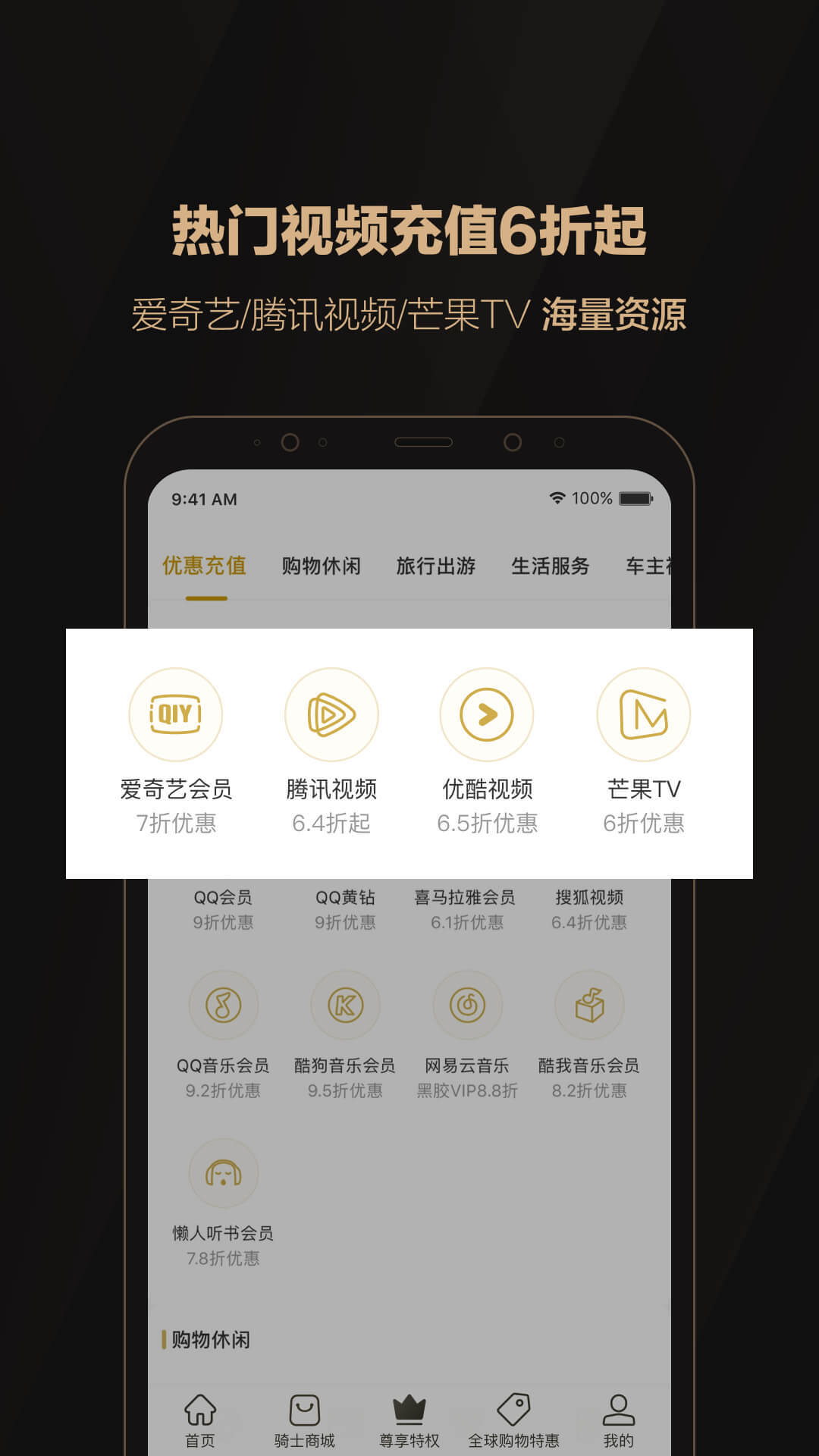The height and width of the screenshot is (1456, 819).
Task: Open 优酷视频 with 6.5折 discount
Action: 488,714
